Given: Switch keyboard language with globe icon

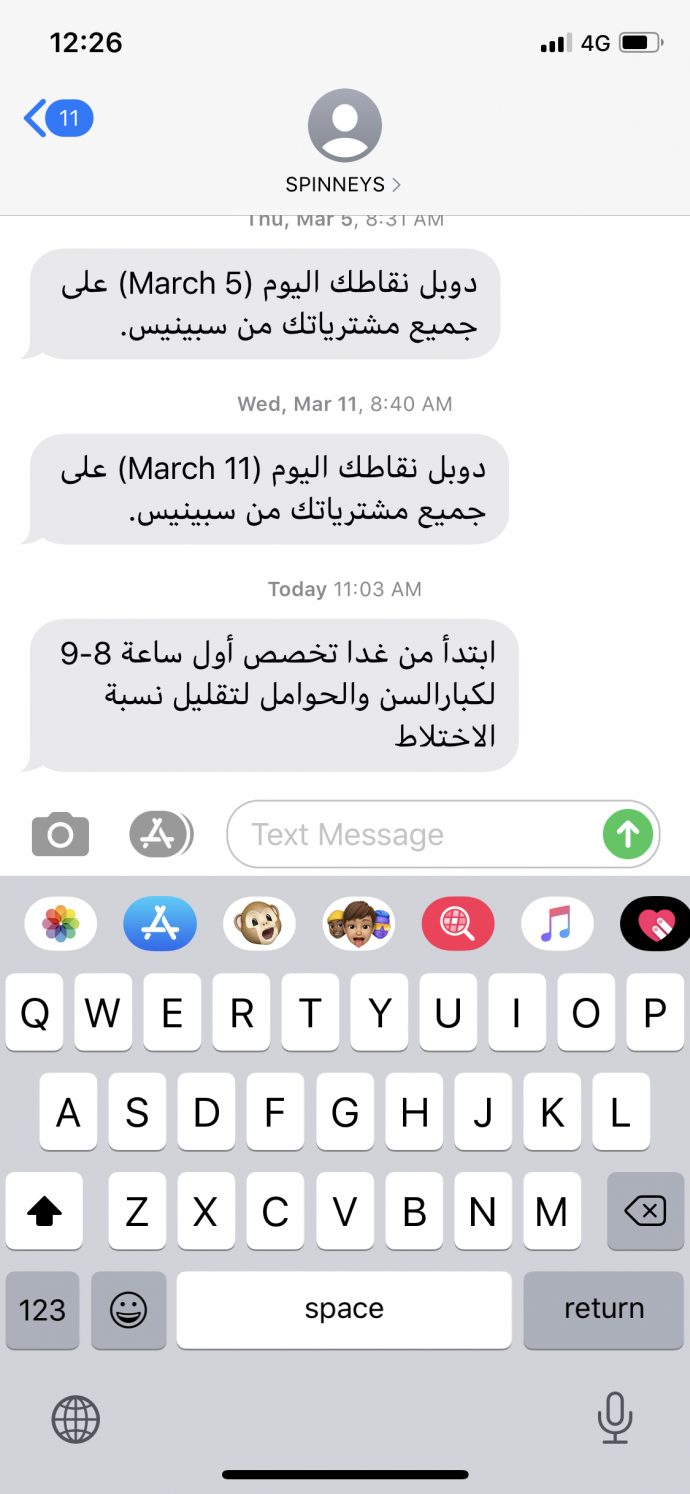Looking at the screenshot, I should pos(75,1418).
